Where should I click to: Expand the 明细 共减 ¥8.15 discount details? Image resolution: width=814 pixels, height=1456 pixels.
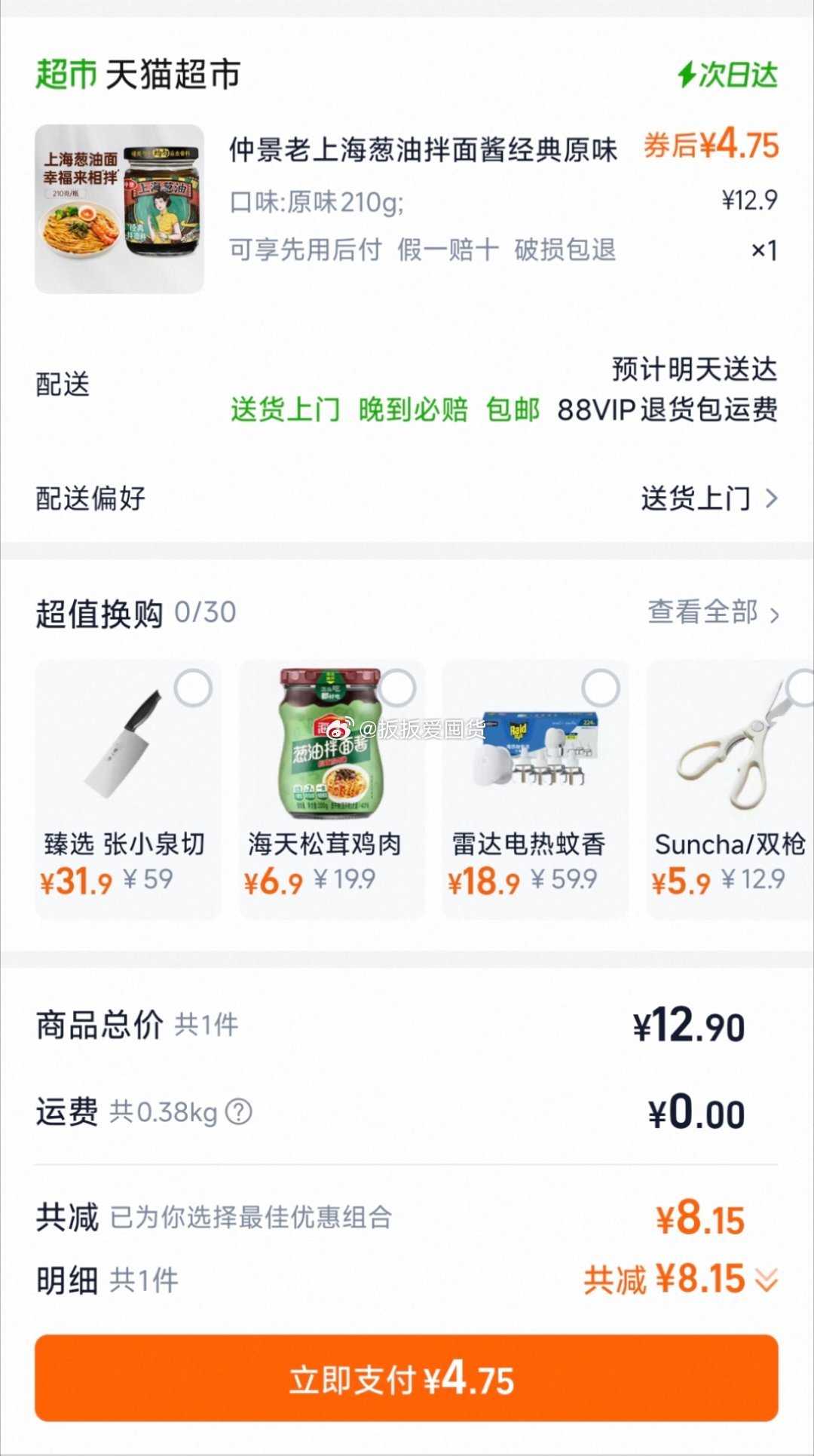pos(766,1280)
